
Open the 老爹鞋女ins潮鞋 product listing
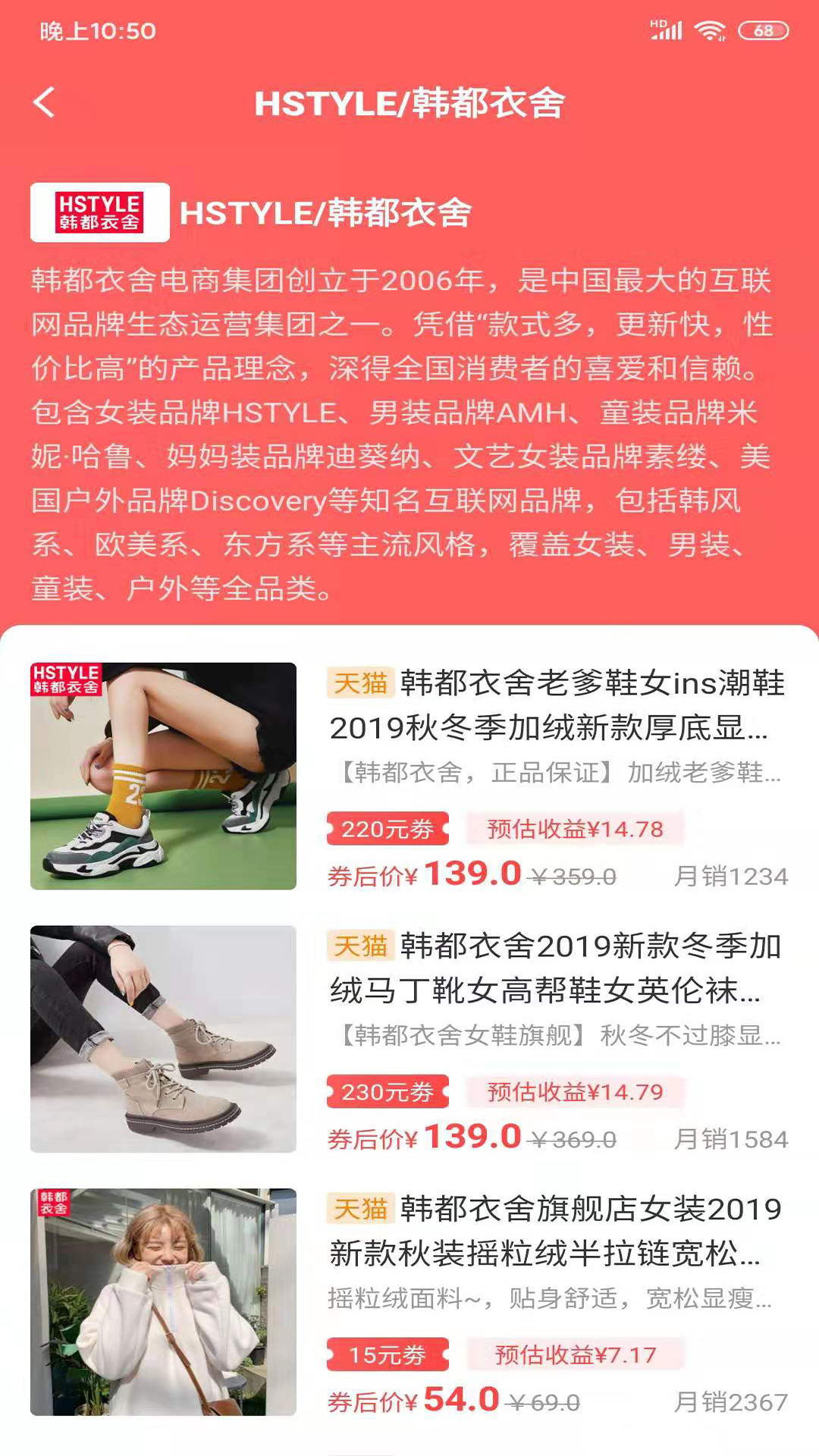(555, 705)
